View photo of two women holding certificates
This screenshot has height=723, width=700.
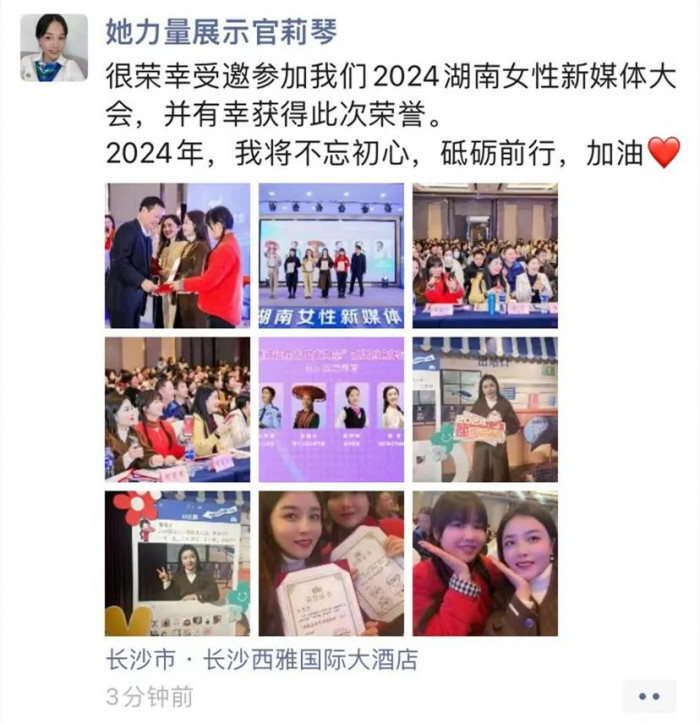331,563
